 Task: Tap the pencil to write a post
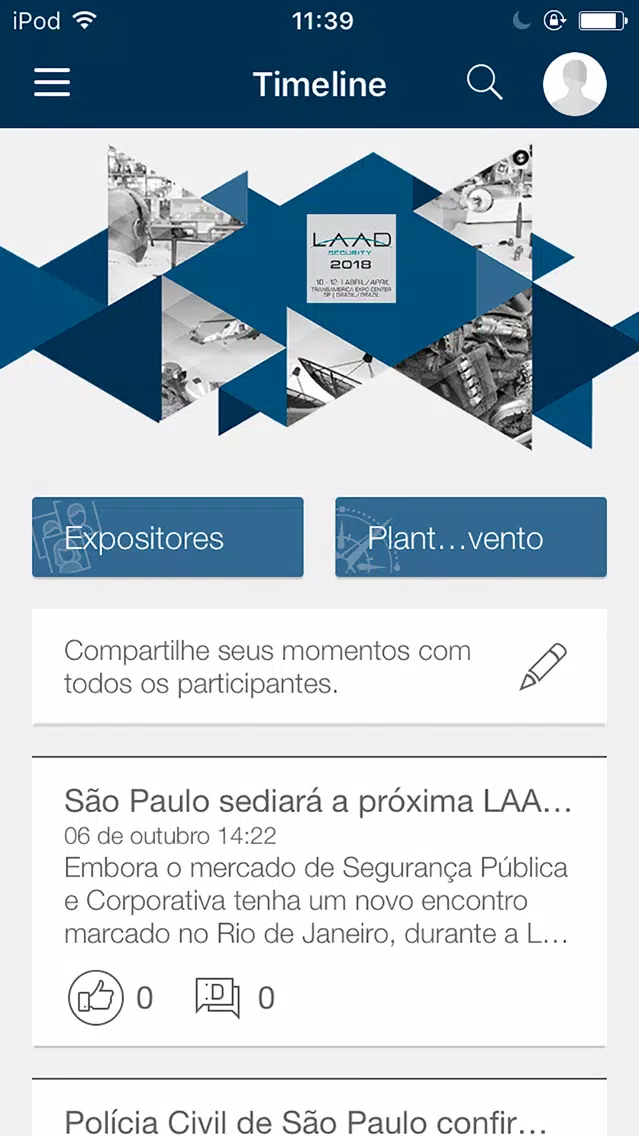click(x=543, y=667)
